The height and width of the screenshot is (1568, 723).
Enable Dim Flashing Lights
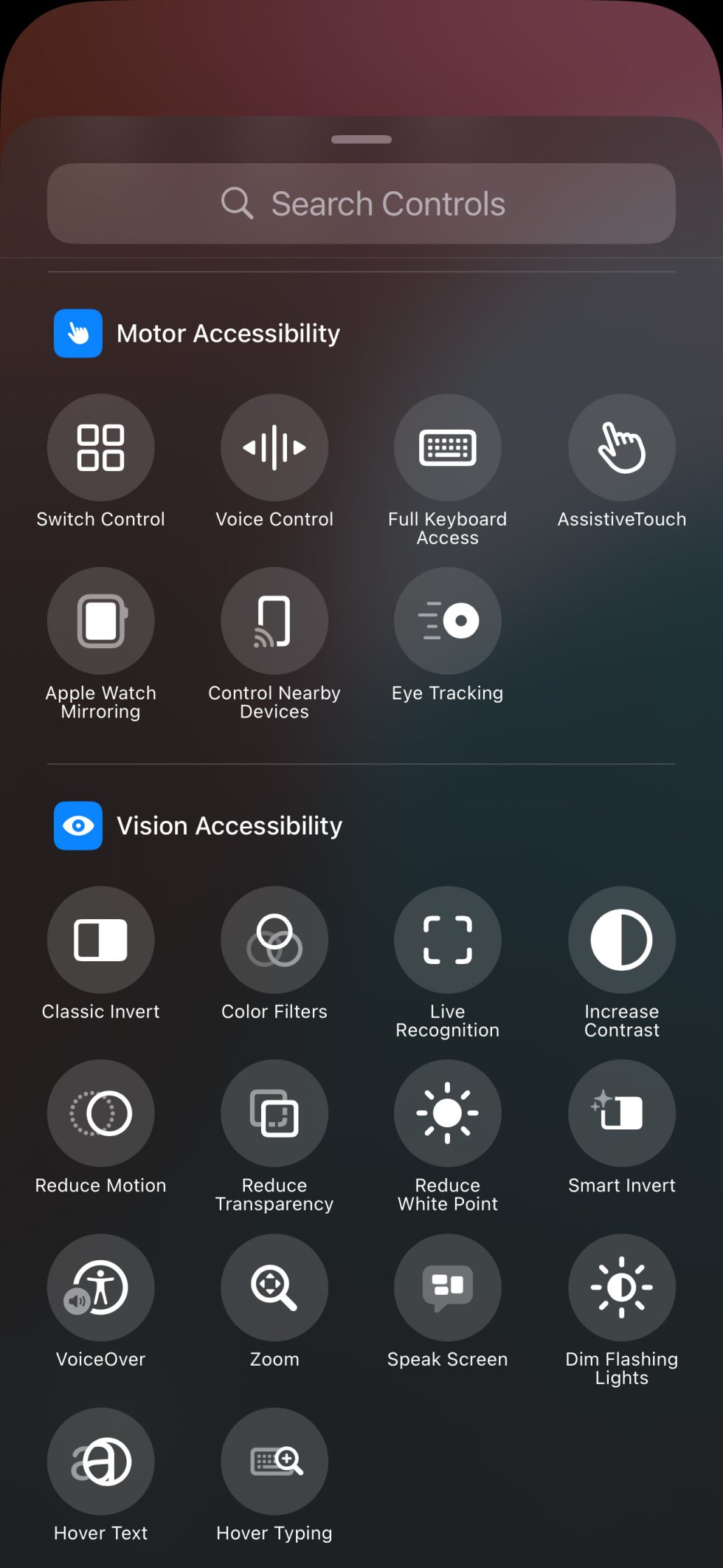[x=622, y=1287]
